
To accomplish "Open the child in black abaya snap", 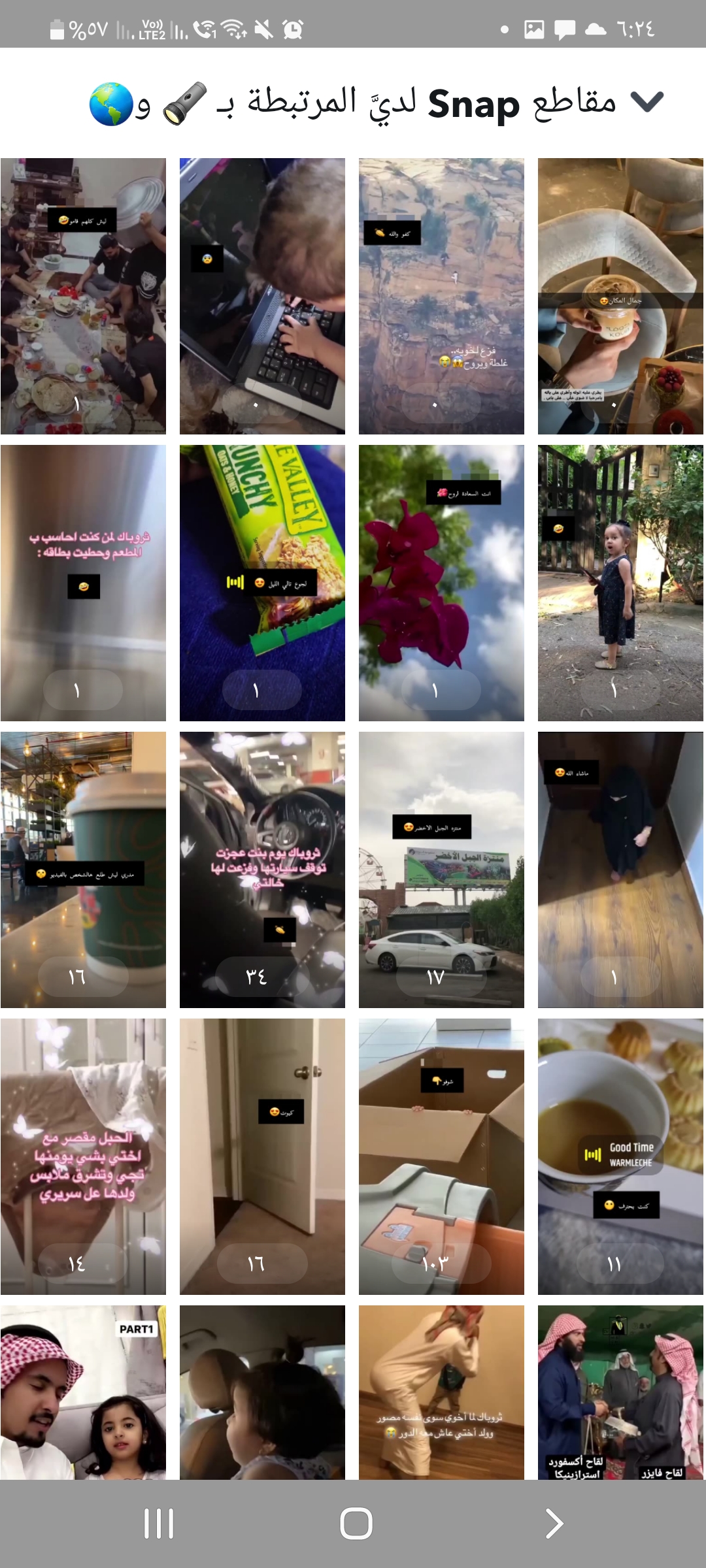I will tap(620, 870).
